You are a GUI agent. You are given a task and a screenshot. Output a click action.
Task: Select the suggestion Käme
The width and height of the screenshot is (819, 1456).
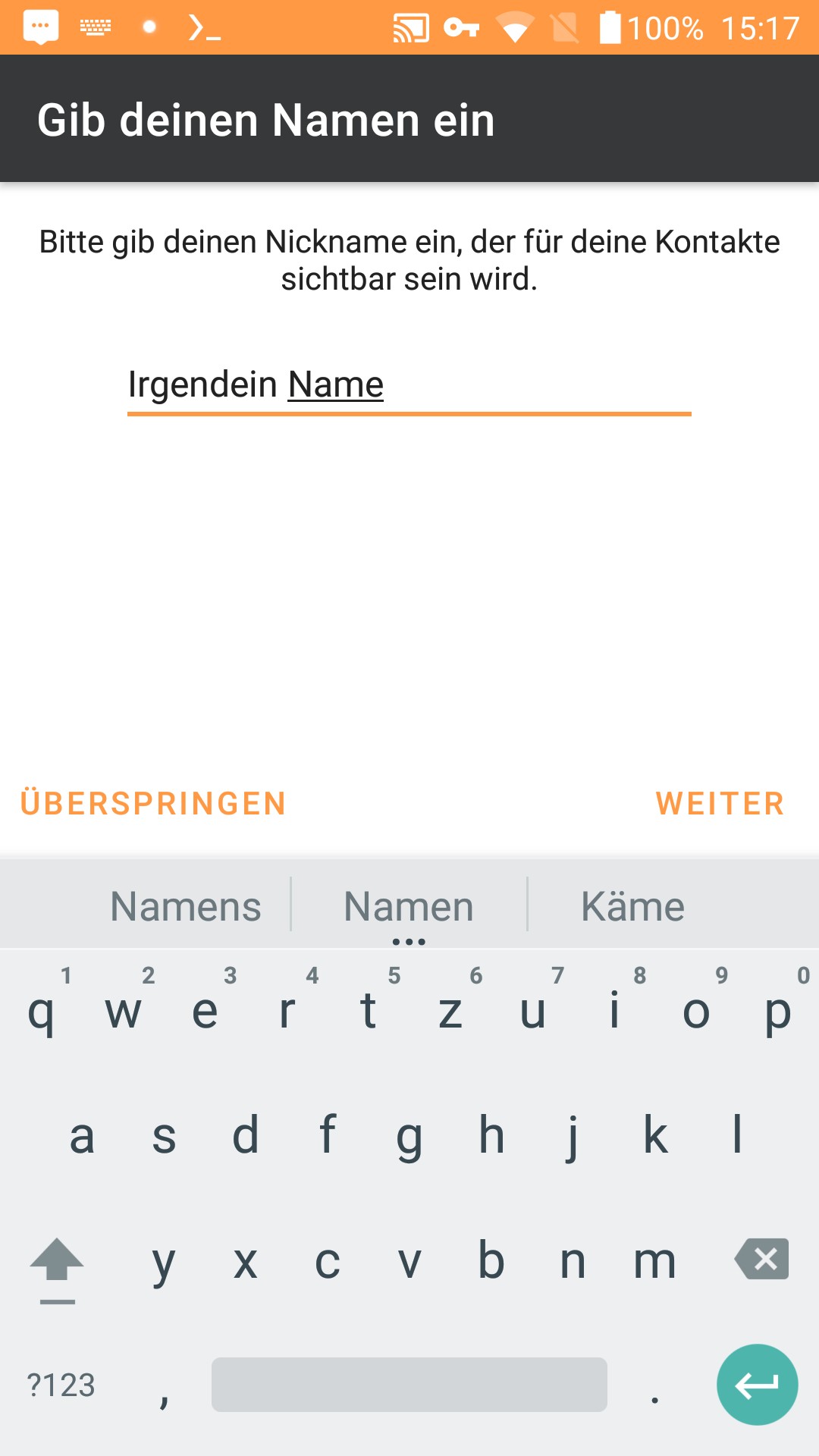[x=632, y=905]
